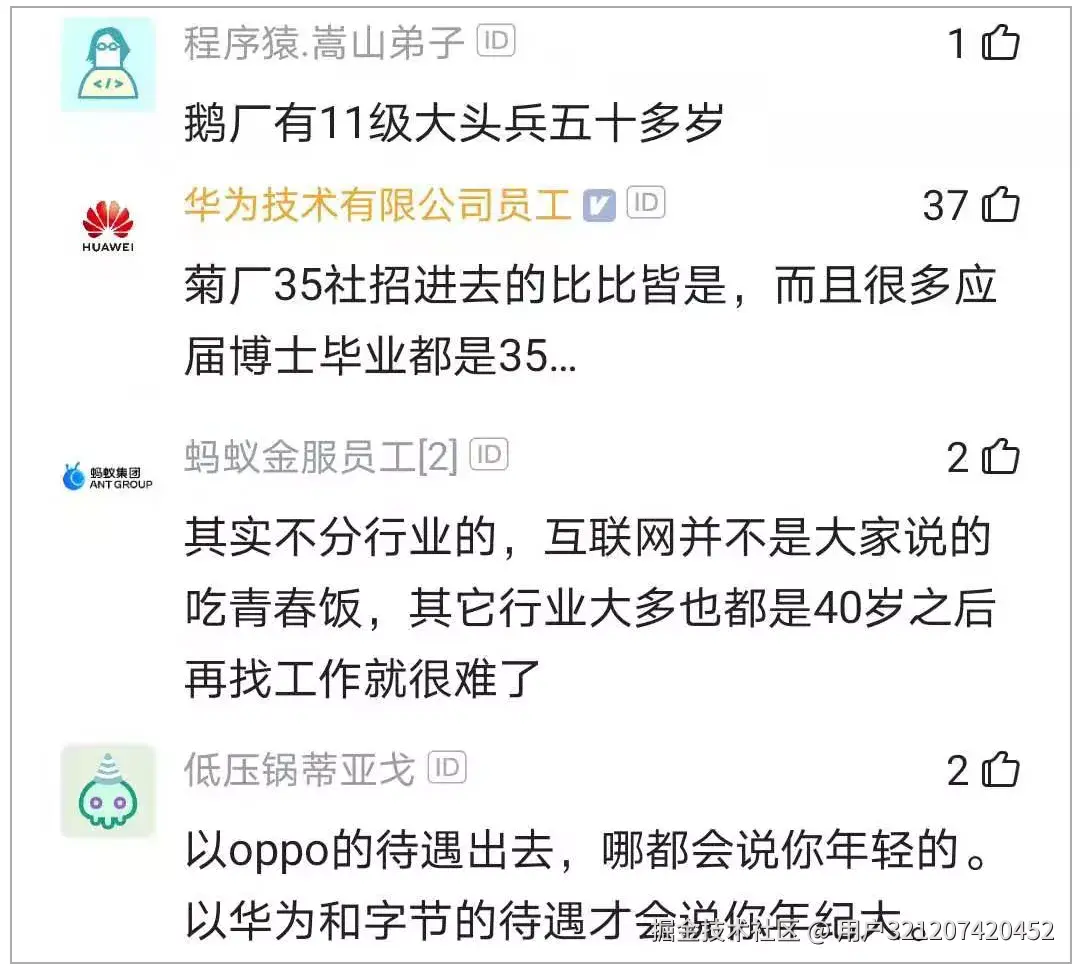Open username 蚂蚁金服员工[2]
The image size is (1080, 970).
[x=320, y=457]
